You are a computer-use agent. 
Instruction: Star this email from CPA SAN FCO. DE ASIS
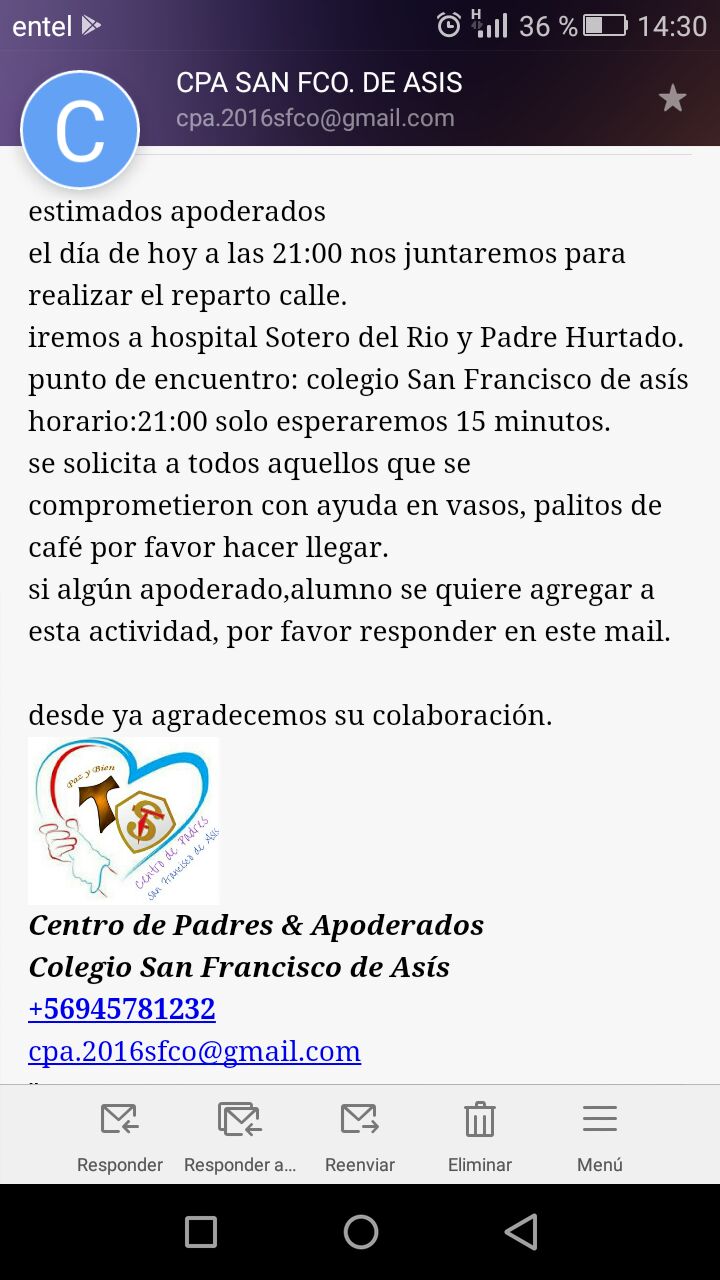click(672, 99)
